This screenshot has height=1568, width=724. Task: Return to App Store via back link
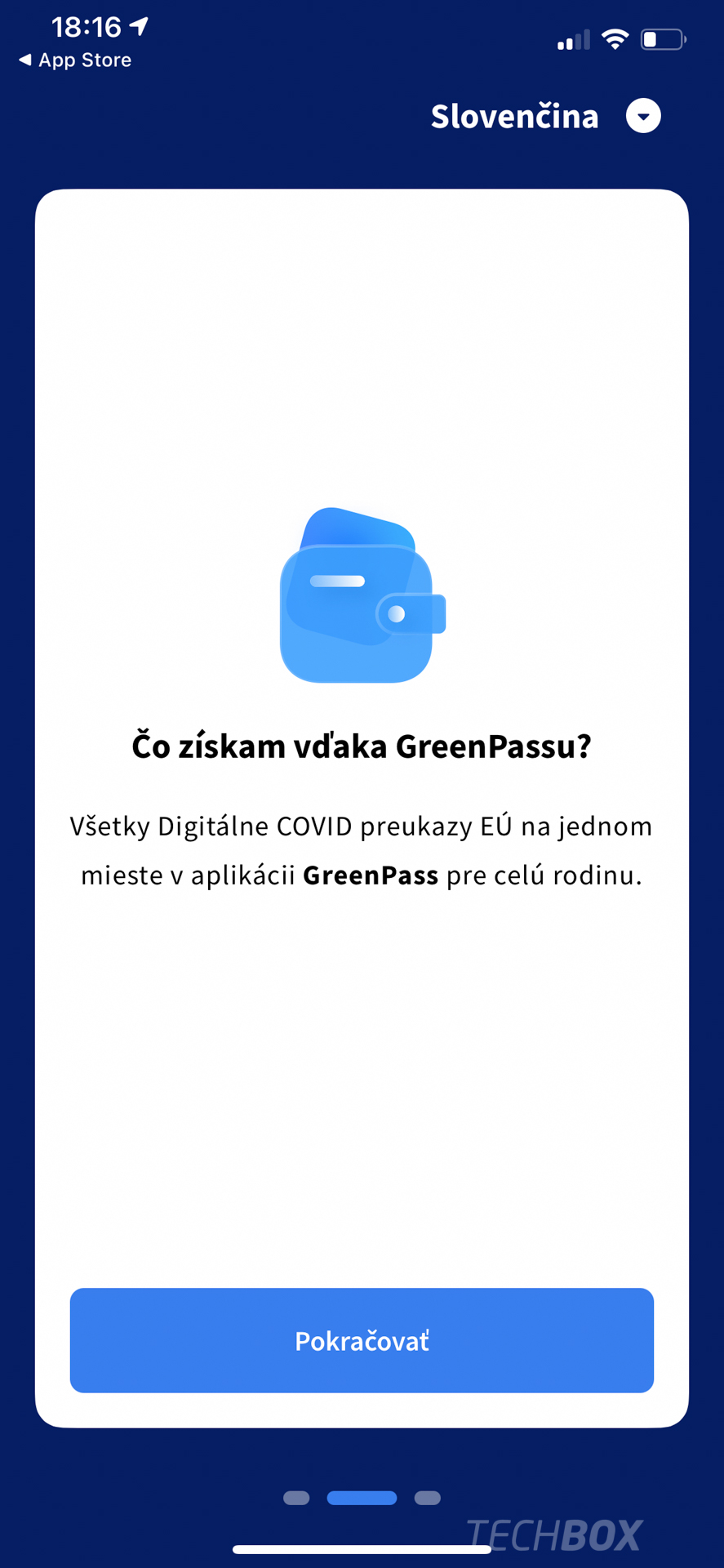point(75,60)
